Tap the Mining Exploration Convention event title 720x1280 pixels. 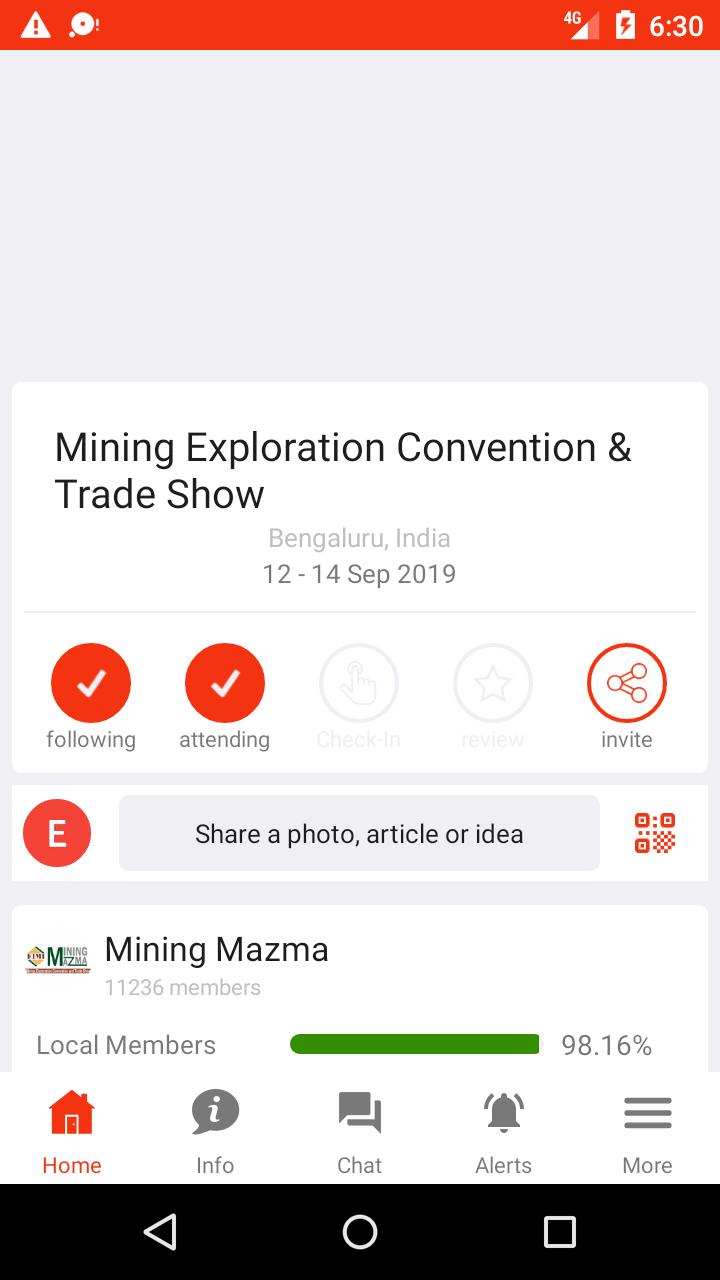[x=343, y=470]
